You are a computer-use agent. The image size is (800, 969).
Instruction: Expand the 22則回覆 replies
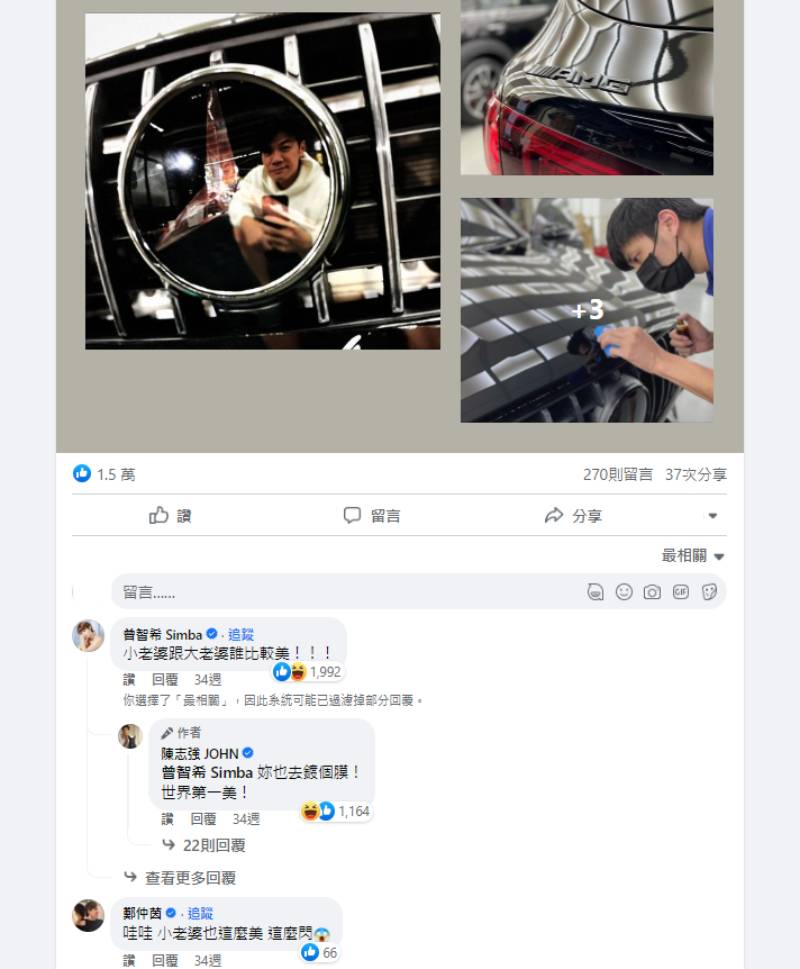[x=213, y=845]
